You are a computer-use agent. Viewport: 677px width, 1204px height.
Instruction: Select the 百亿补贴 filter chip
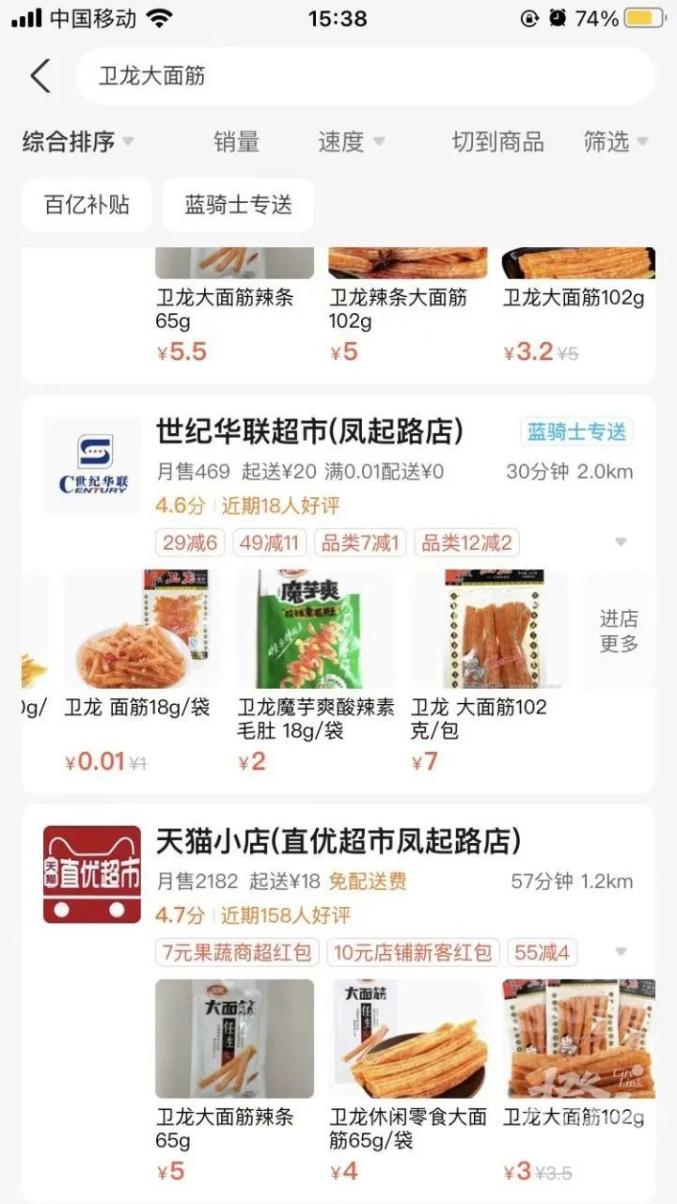point(87,205)
